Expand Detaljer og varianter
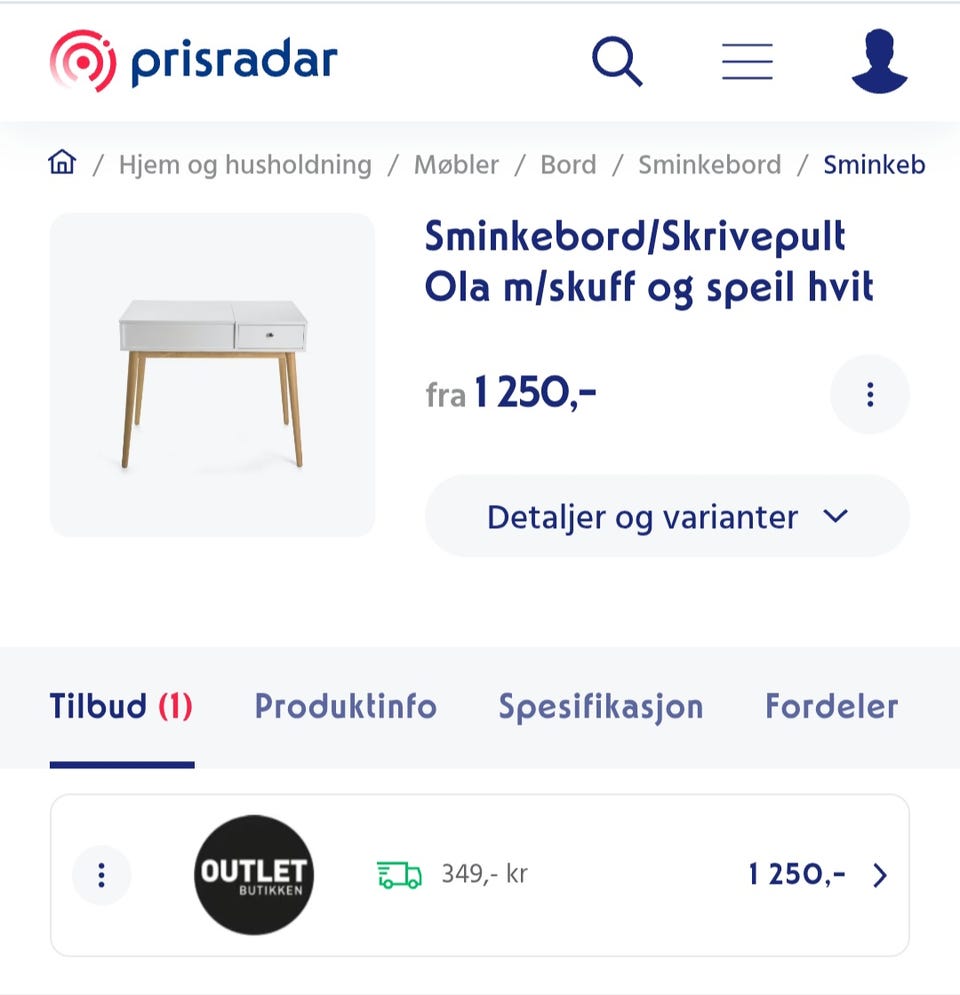Image resolution: width=960 pixels, height=995 pixels. (667, 517)
